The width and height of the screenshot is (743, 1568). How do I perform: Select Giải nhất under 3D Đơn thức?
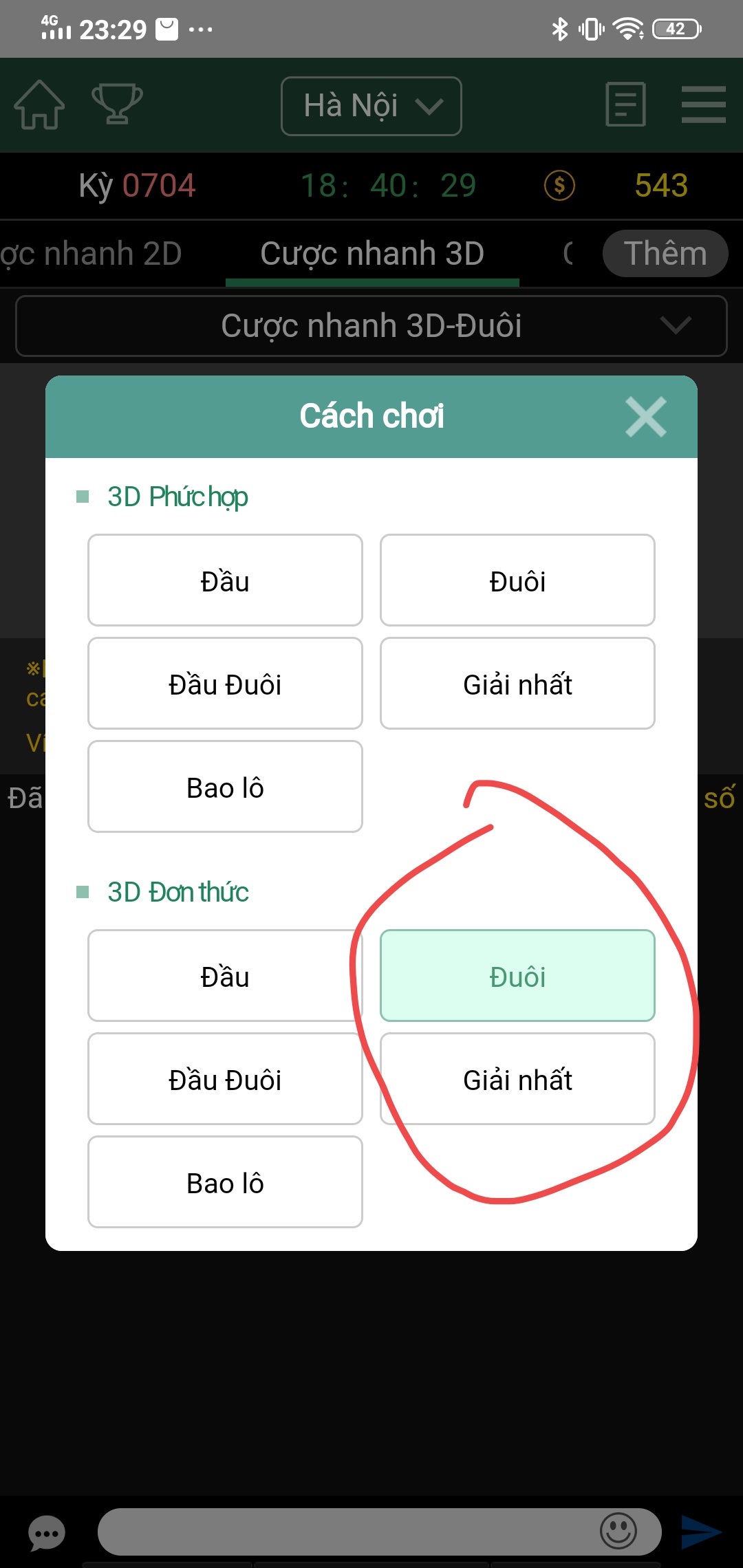(x=517, y=1079)
